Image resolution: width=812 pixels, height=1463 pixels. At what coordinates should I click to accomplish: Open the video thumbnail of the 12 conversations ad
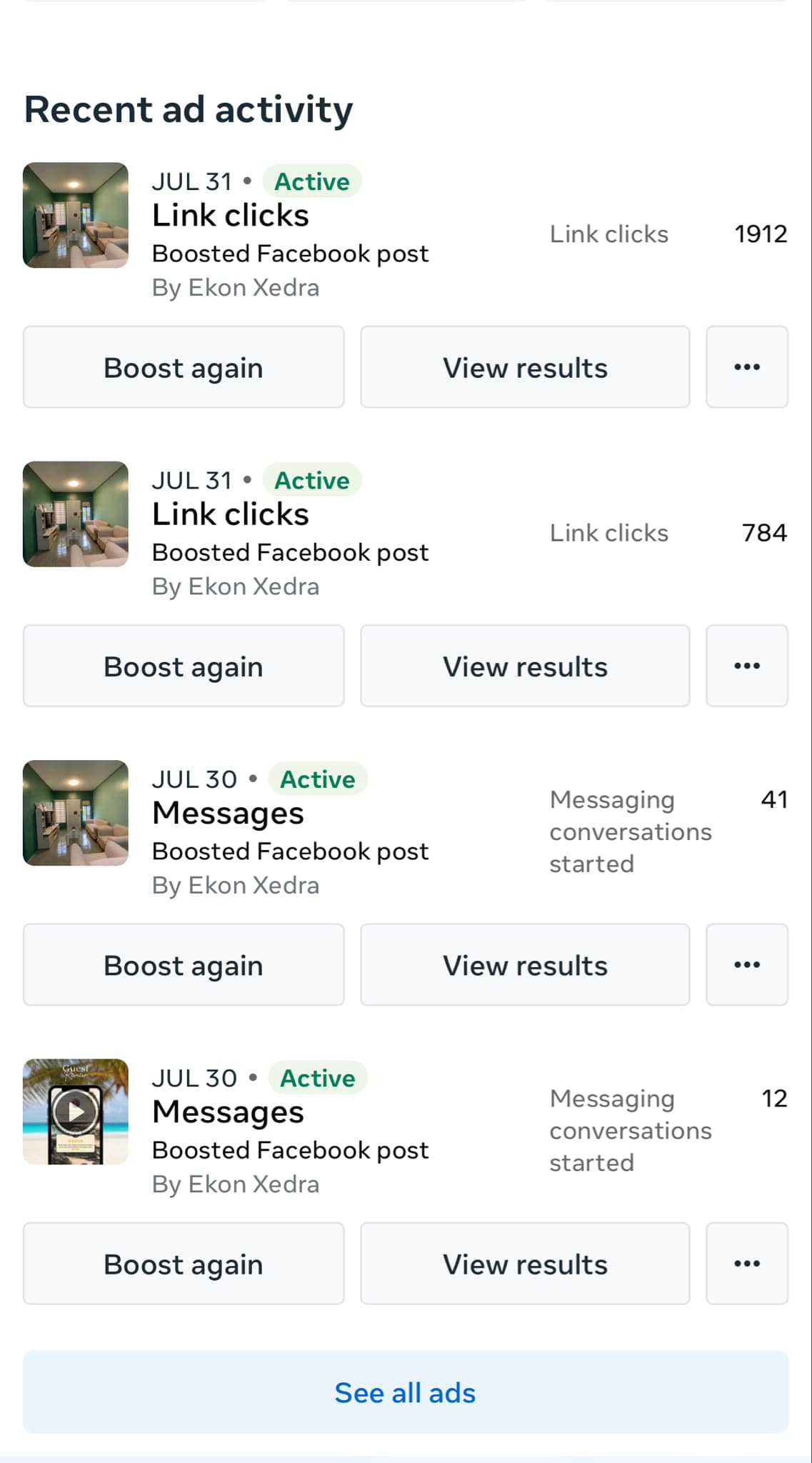[76, 1112]
